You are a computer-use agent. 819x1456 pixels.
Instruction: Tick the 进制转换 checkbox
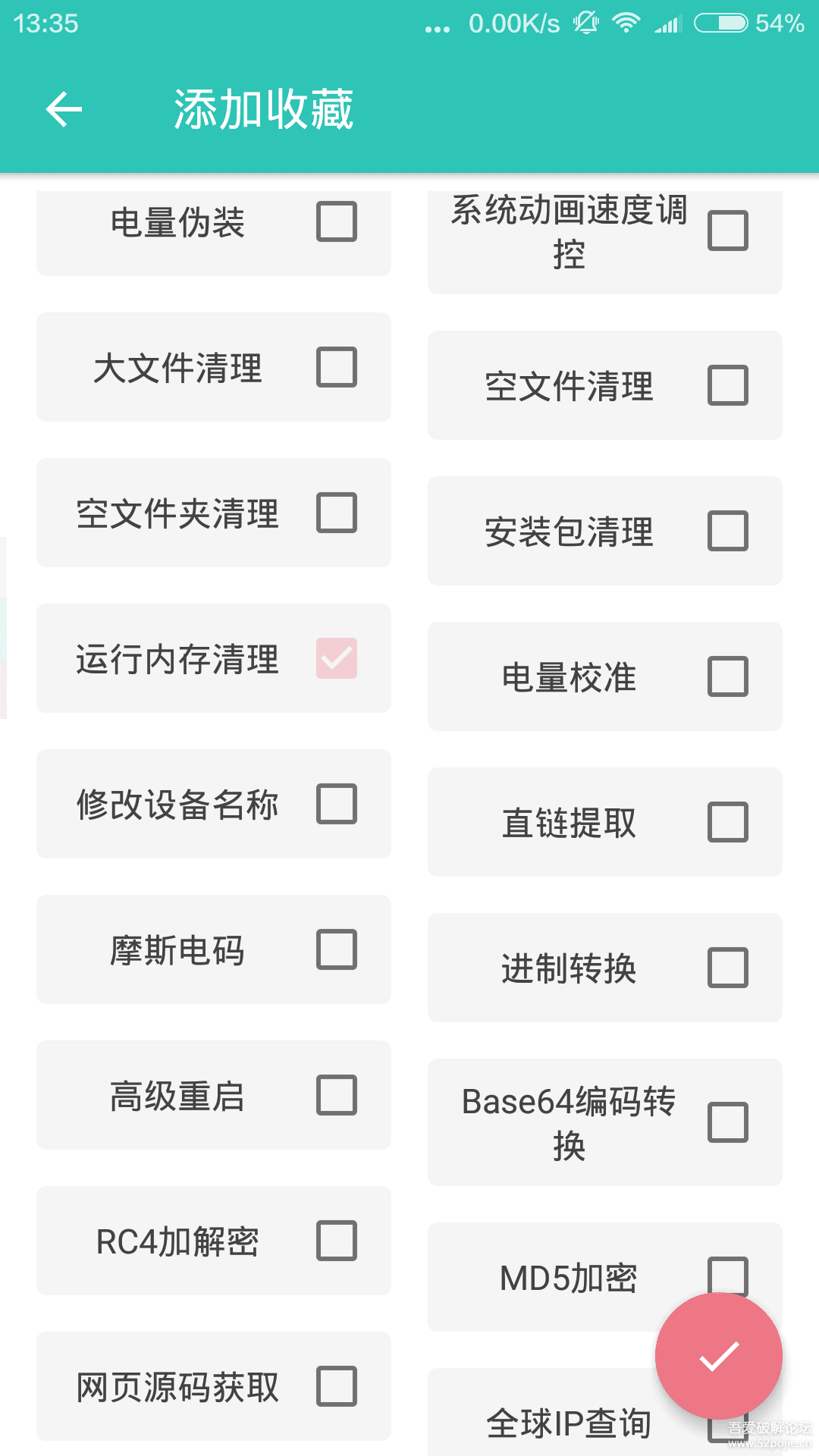728,968
